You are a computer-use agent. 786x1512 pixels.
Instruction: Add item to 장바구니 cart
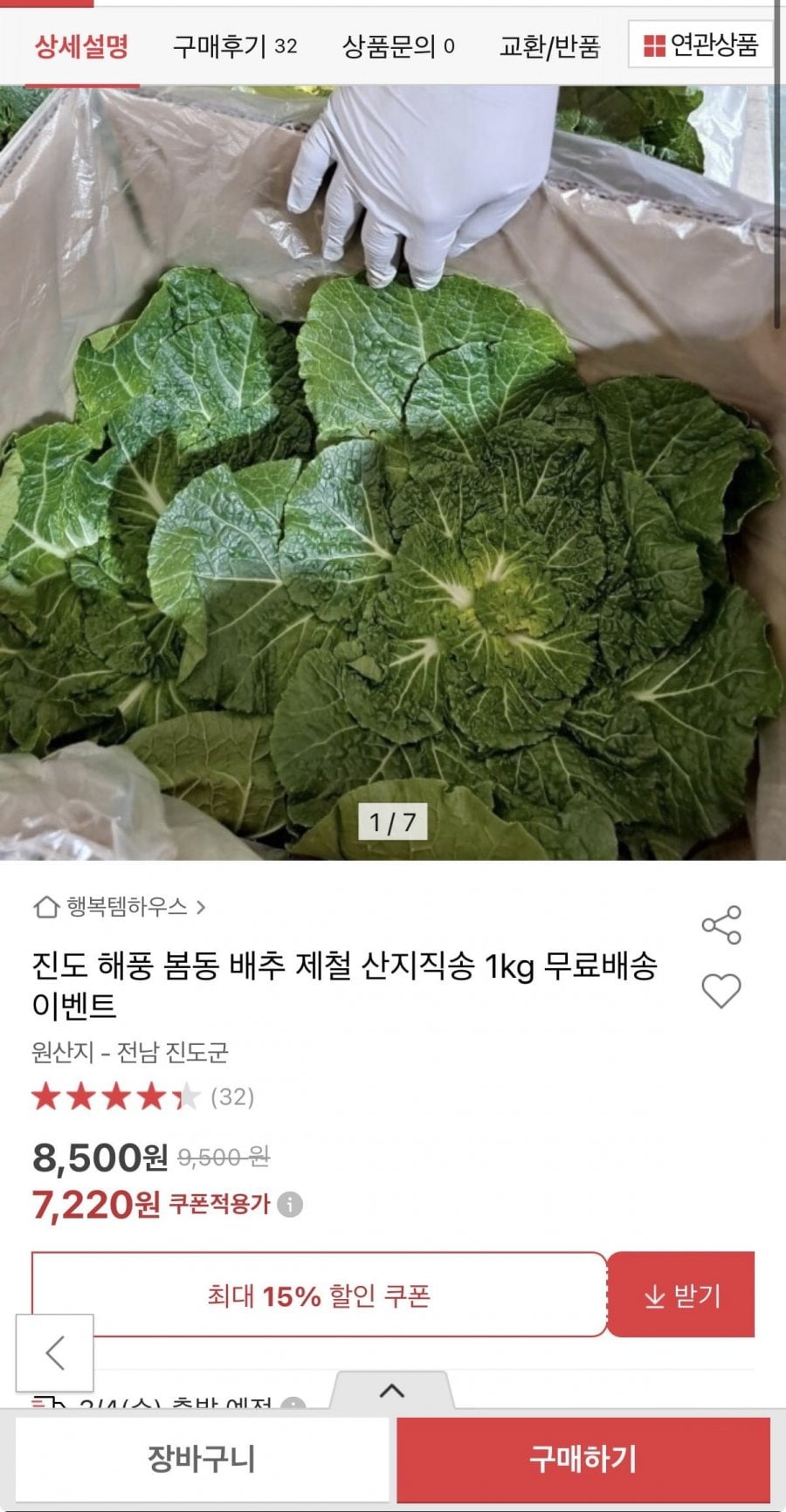click(x=202, y=1459)
